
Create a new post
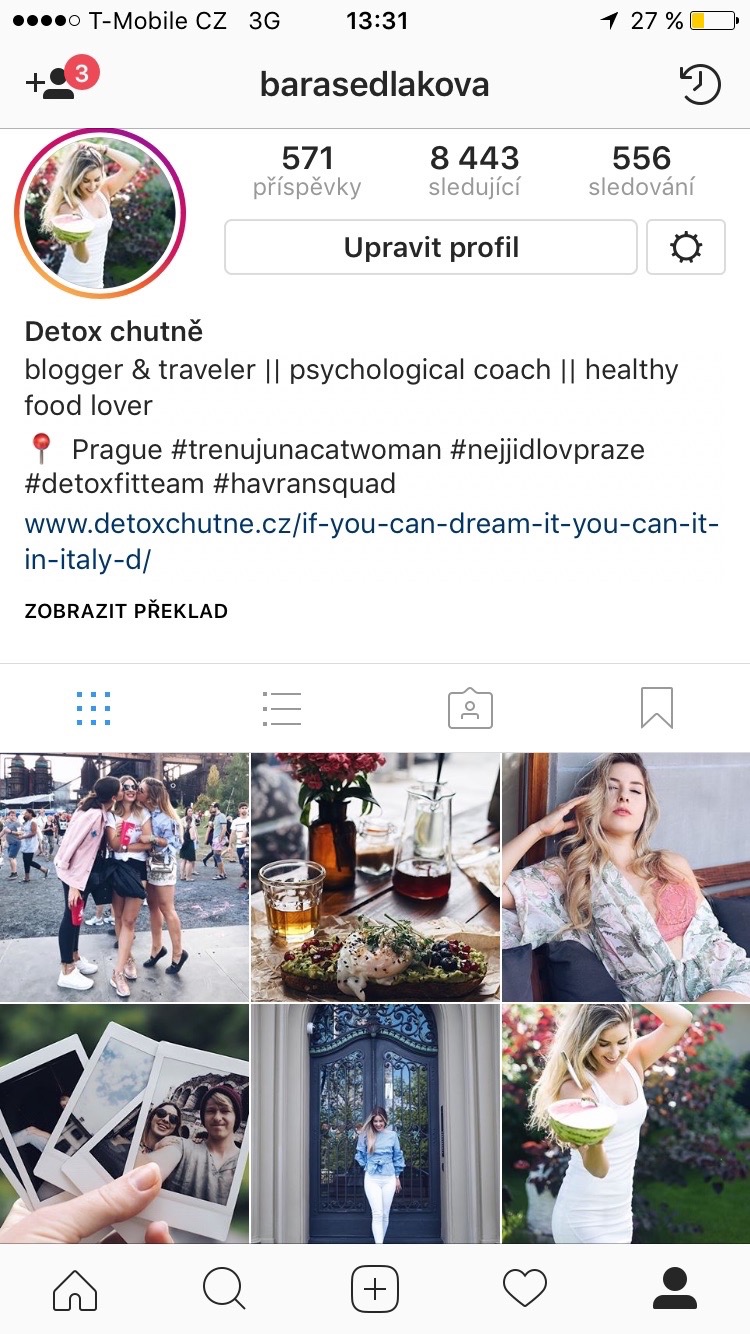click(x=375, y=1289)
